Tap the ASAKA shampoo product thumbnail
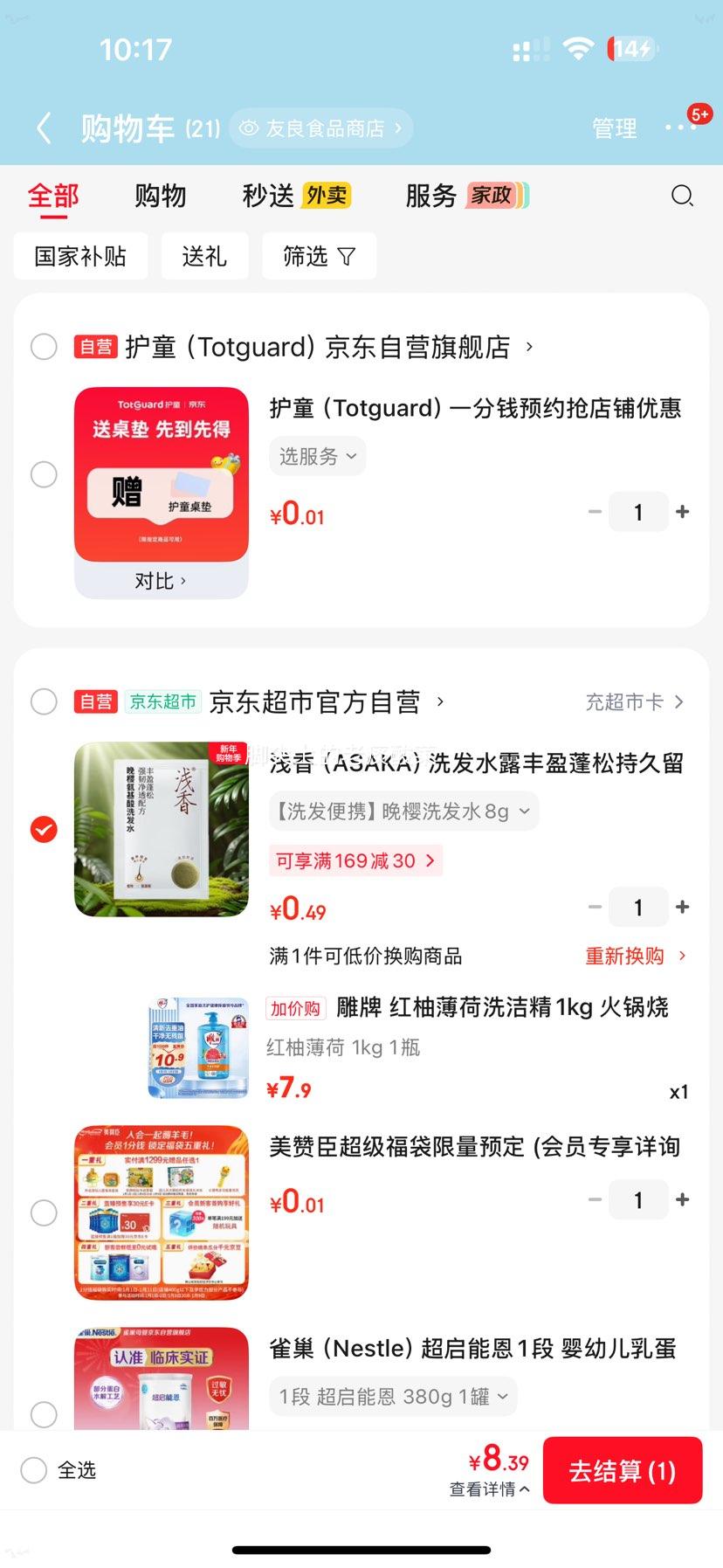Screen dimensions: 723x1568 tap(161, 826)
